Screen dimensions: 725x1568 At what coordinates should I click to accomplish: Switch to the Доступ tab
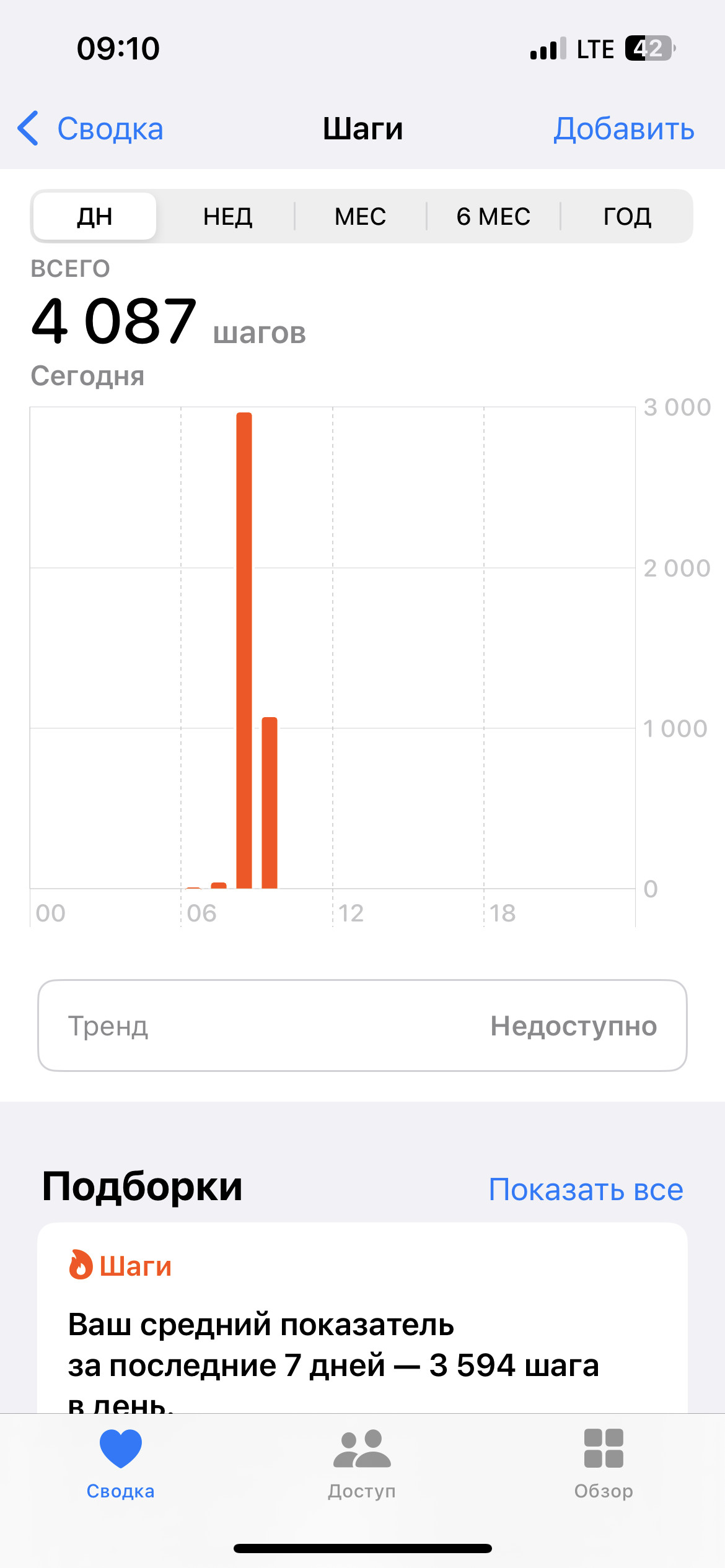(x=362, y=1464)
